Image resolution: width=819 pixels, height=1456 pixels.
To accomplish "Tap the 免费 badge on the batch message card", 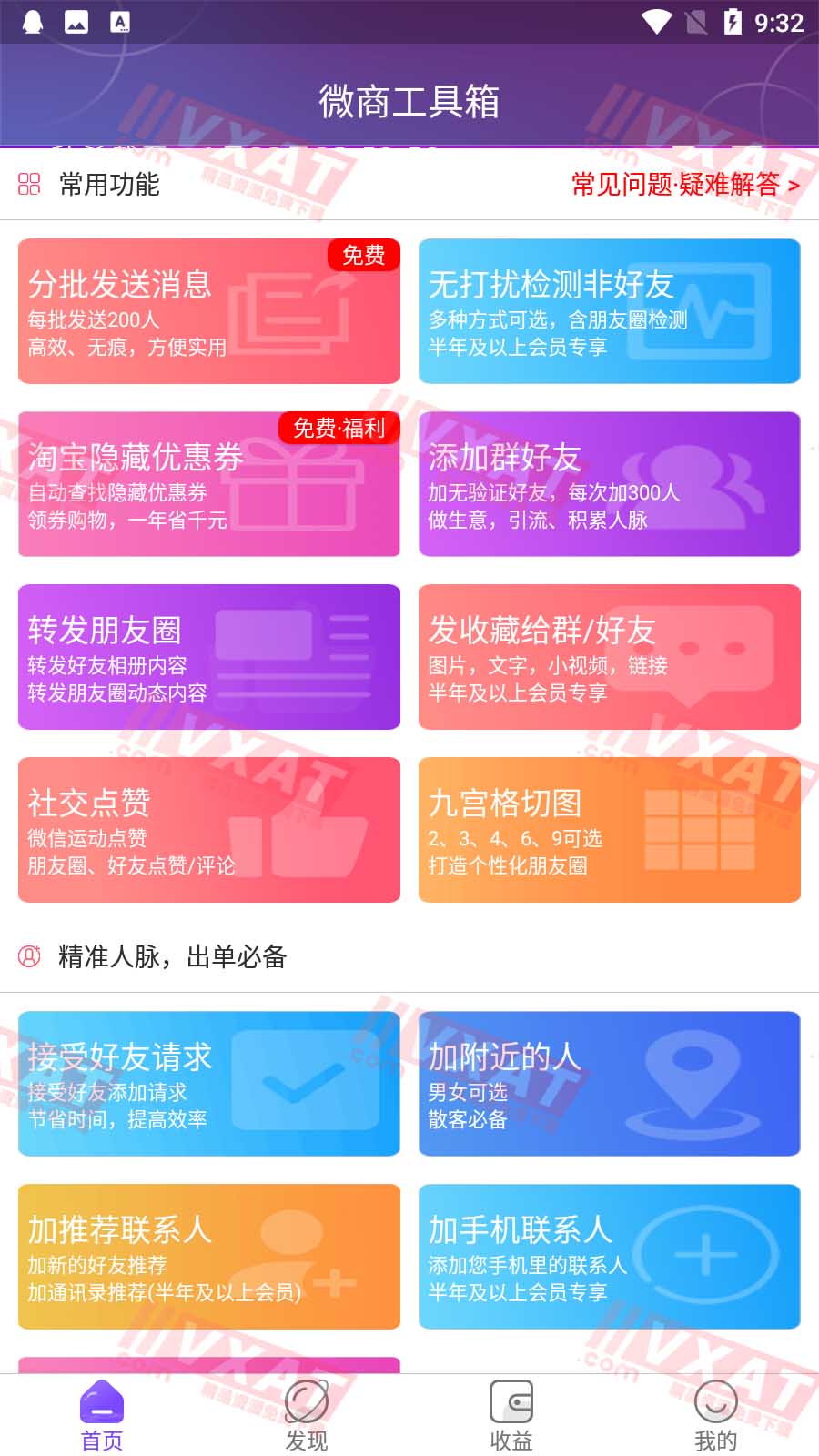I will click(x=363, y=257).
